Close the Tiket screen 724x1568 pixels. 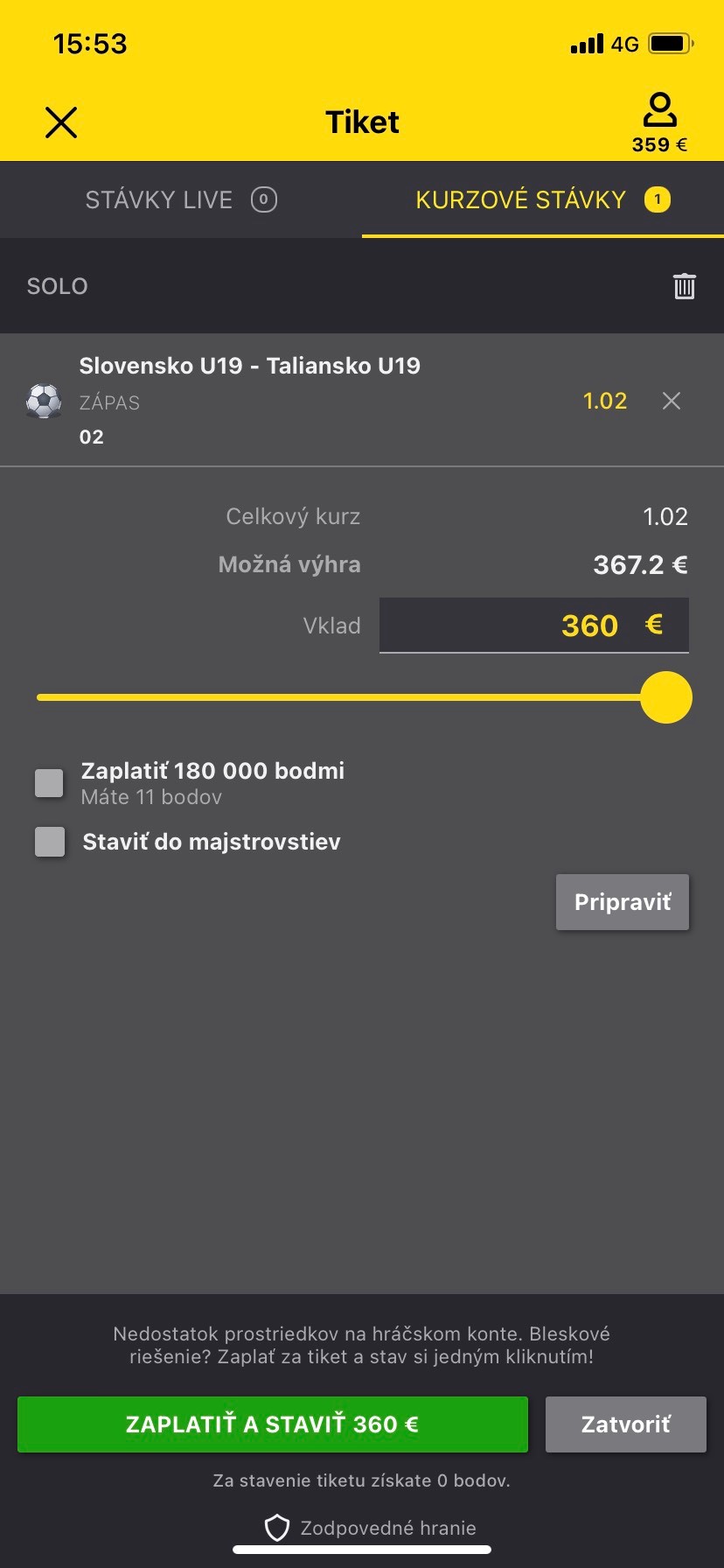[61, 122]
